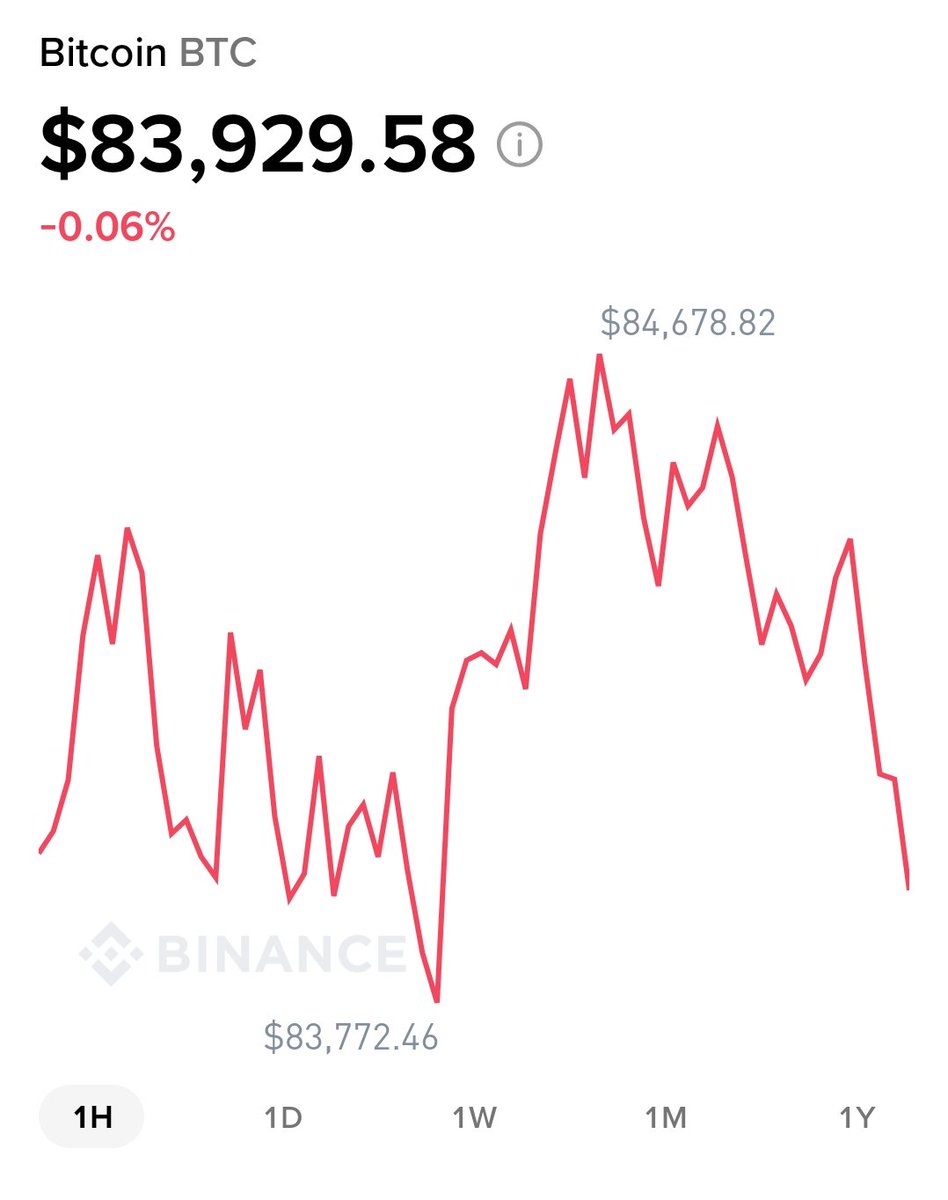
Task: Show the 1W price chart
Action: [475, 1117]
